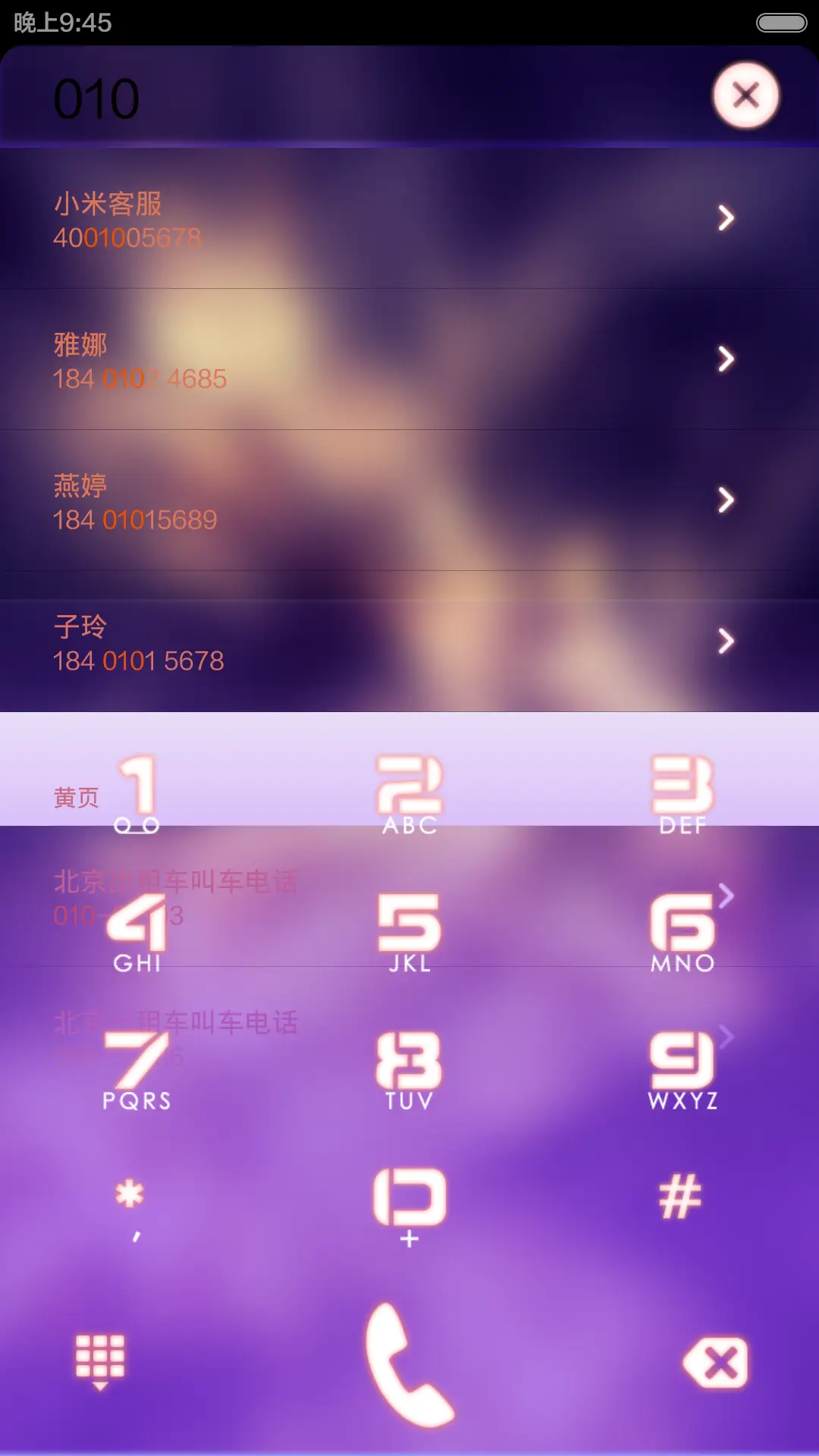The height and width of the screenshot is (1456, 819).
Task: Expand details for contact 小米客服
Action: point(724,219)
